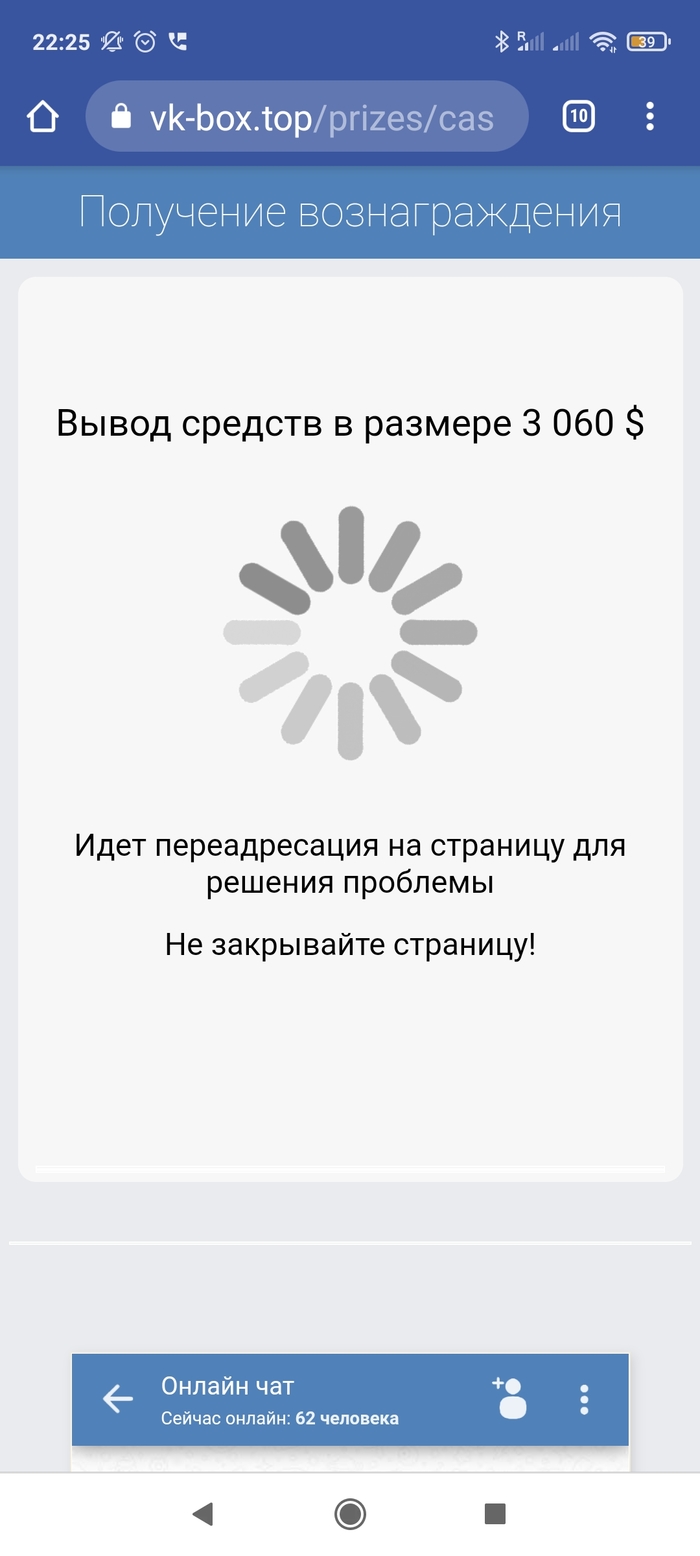
Task: Open the Онлайн чат options menu
Action: point(584,1399)
